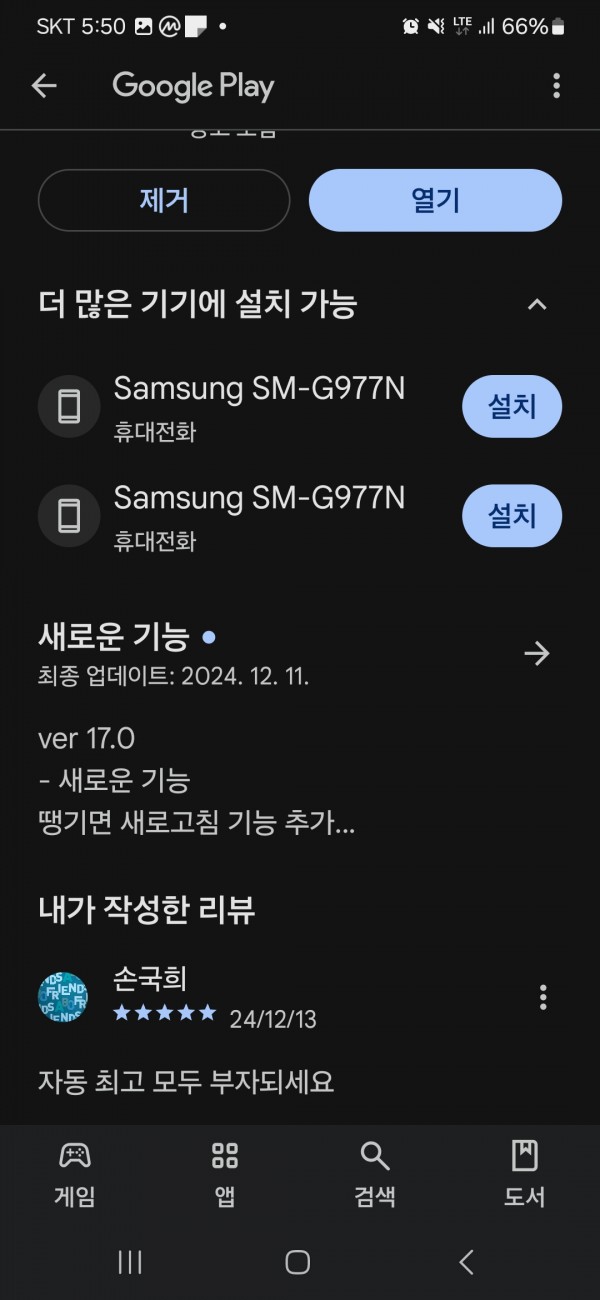The width and height of the screenshot is (600, 1300).
Task: Tap 열기 to open the app
Action: (x=435, y=200)
